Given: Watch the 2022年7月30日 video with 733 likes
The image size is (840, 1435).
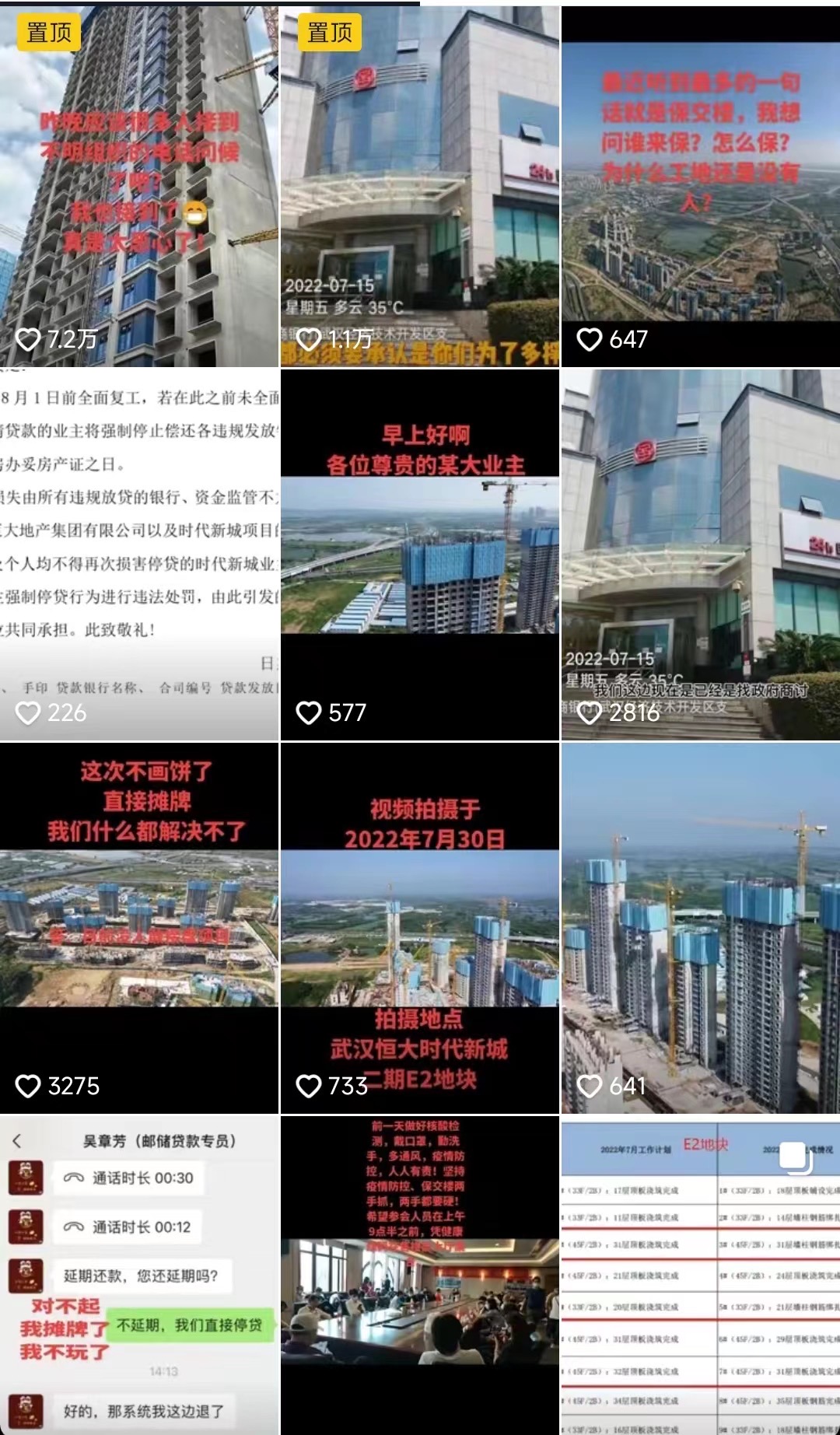Looking at the screenshot, I should (x=419, y=927).
